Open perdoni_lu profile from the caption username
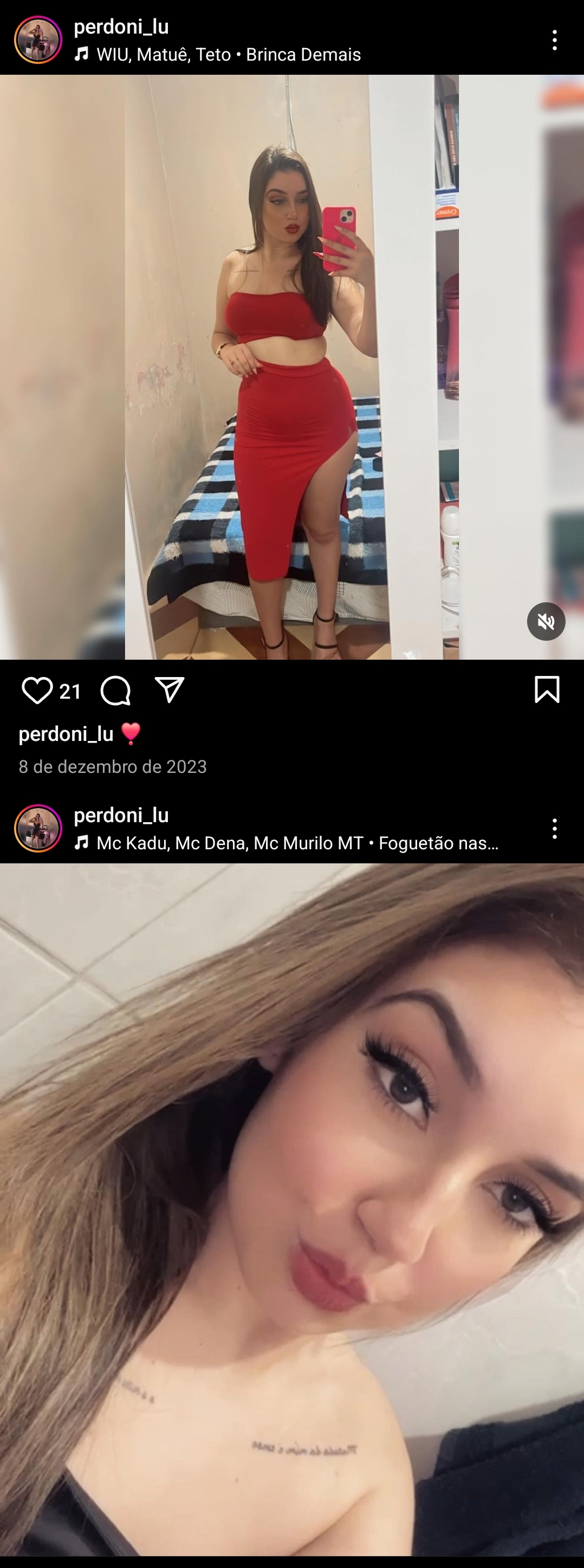This screenshot has height=1568, width=584. [x=66, y=734]
